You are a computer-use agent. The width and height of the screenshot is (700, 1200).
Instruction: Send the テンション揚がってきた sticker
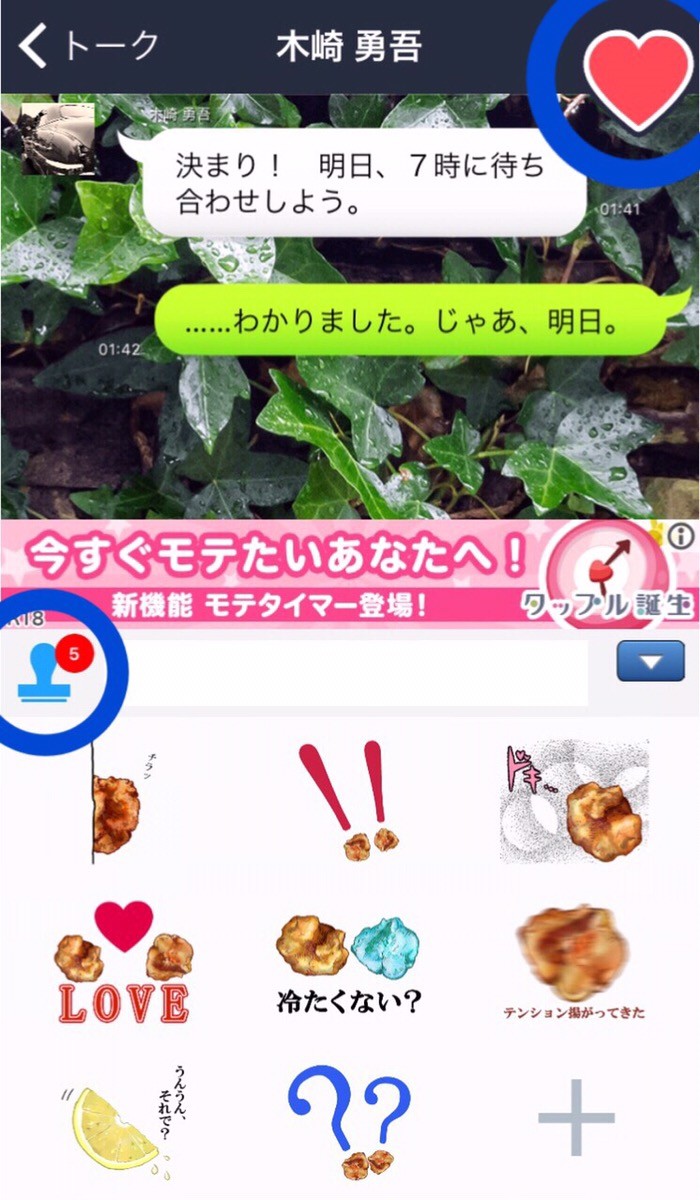click(574, 962)
